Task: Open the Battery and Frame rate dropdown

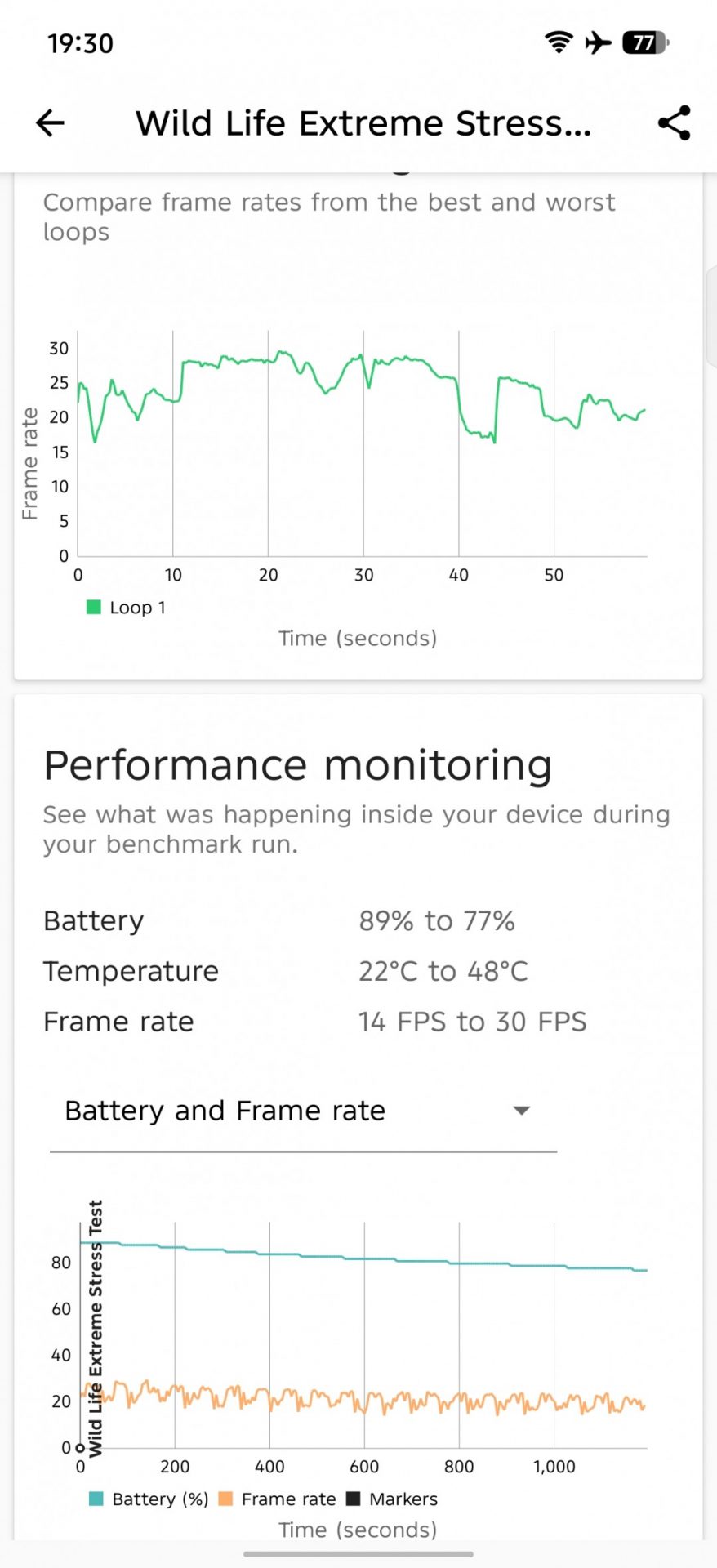Action: click(302, 1111)
